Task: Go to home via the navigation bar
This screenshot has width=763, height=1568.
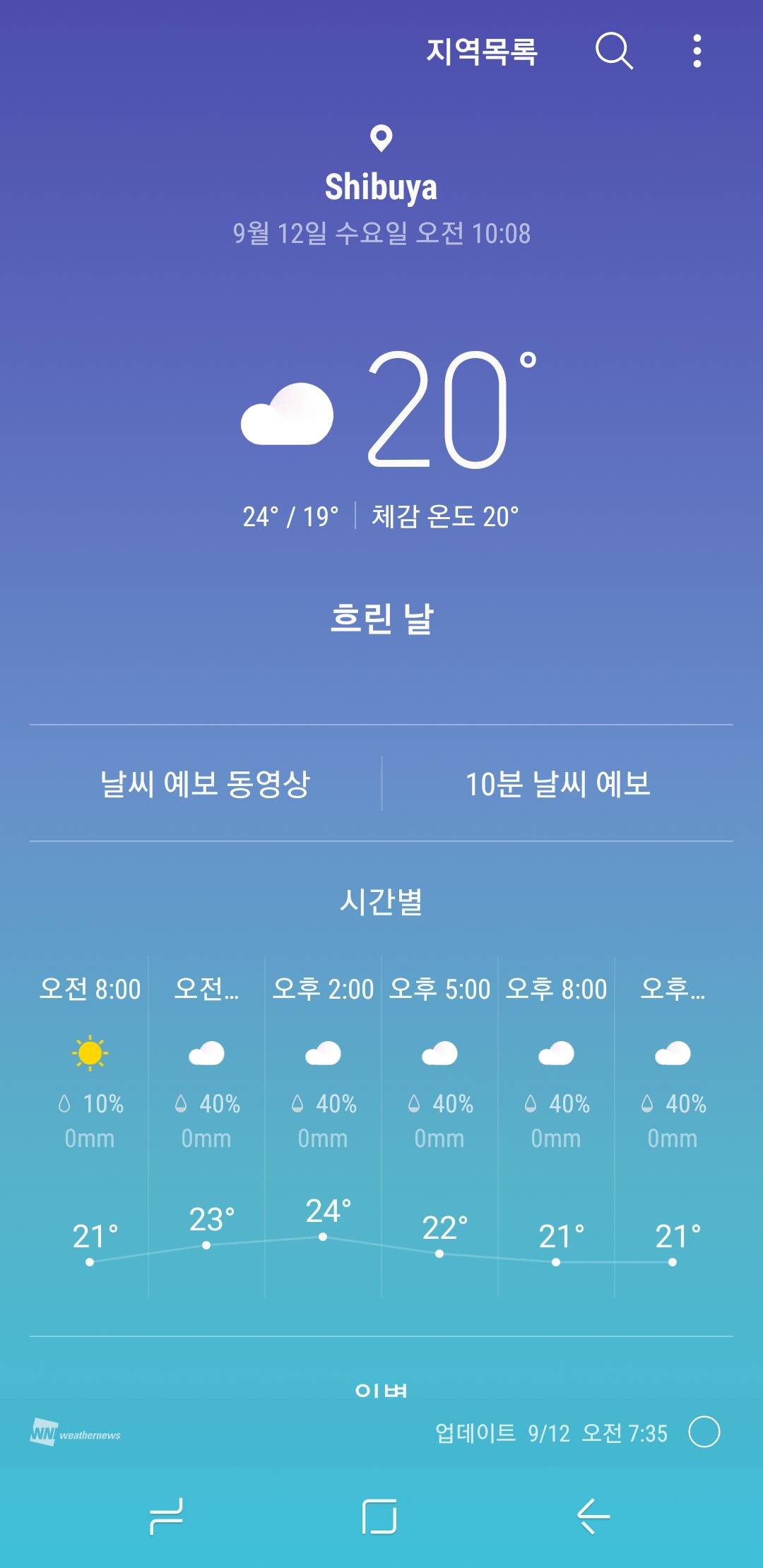Action: click(379, 1516)
